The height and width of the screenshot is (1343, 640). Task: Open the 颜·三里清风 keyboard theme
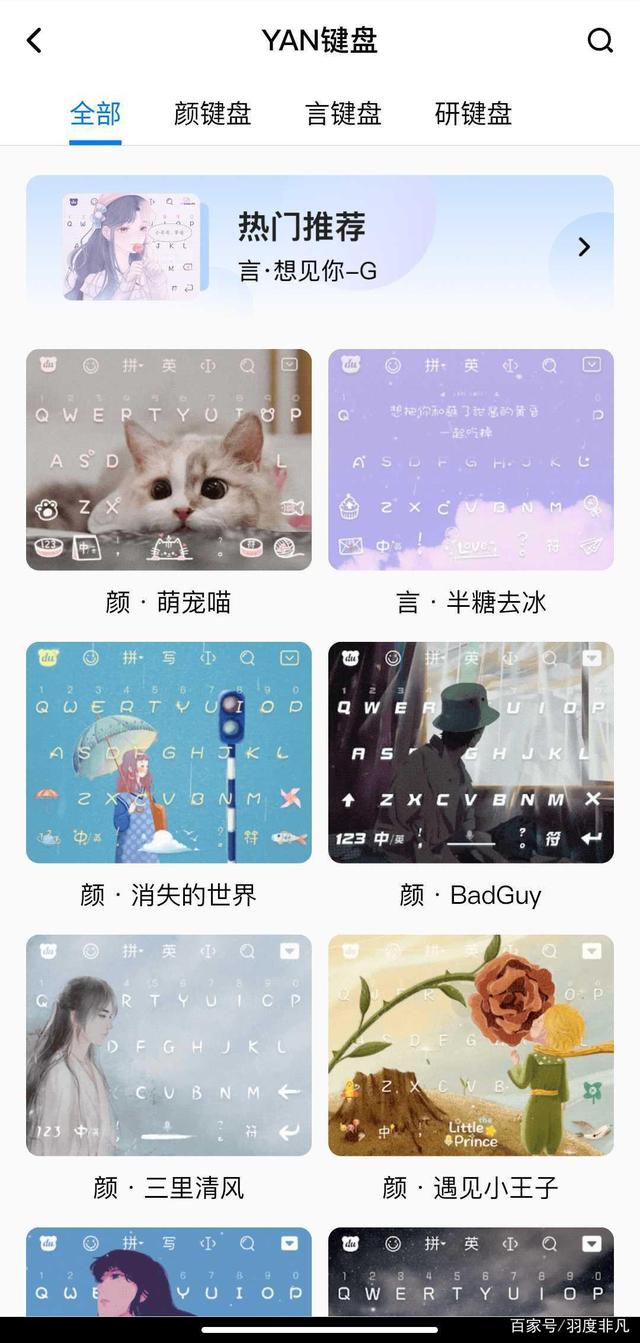pos(168,1045)
